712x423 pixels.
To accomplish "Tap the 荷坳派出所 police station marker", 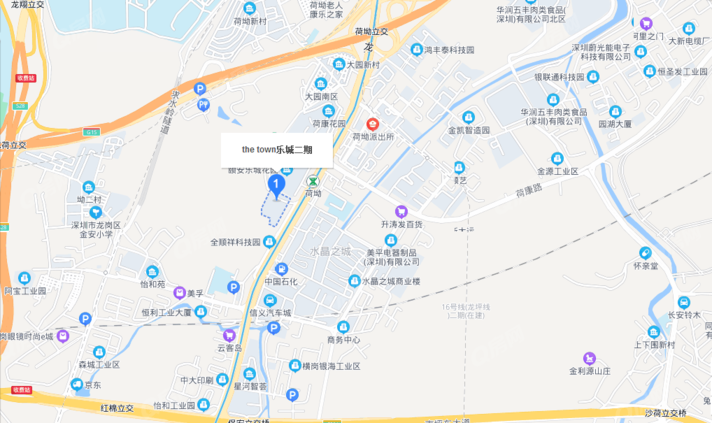I will point(373,121).
